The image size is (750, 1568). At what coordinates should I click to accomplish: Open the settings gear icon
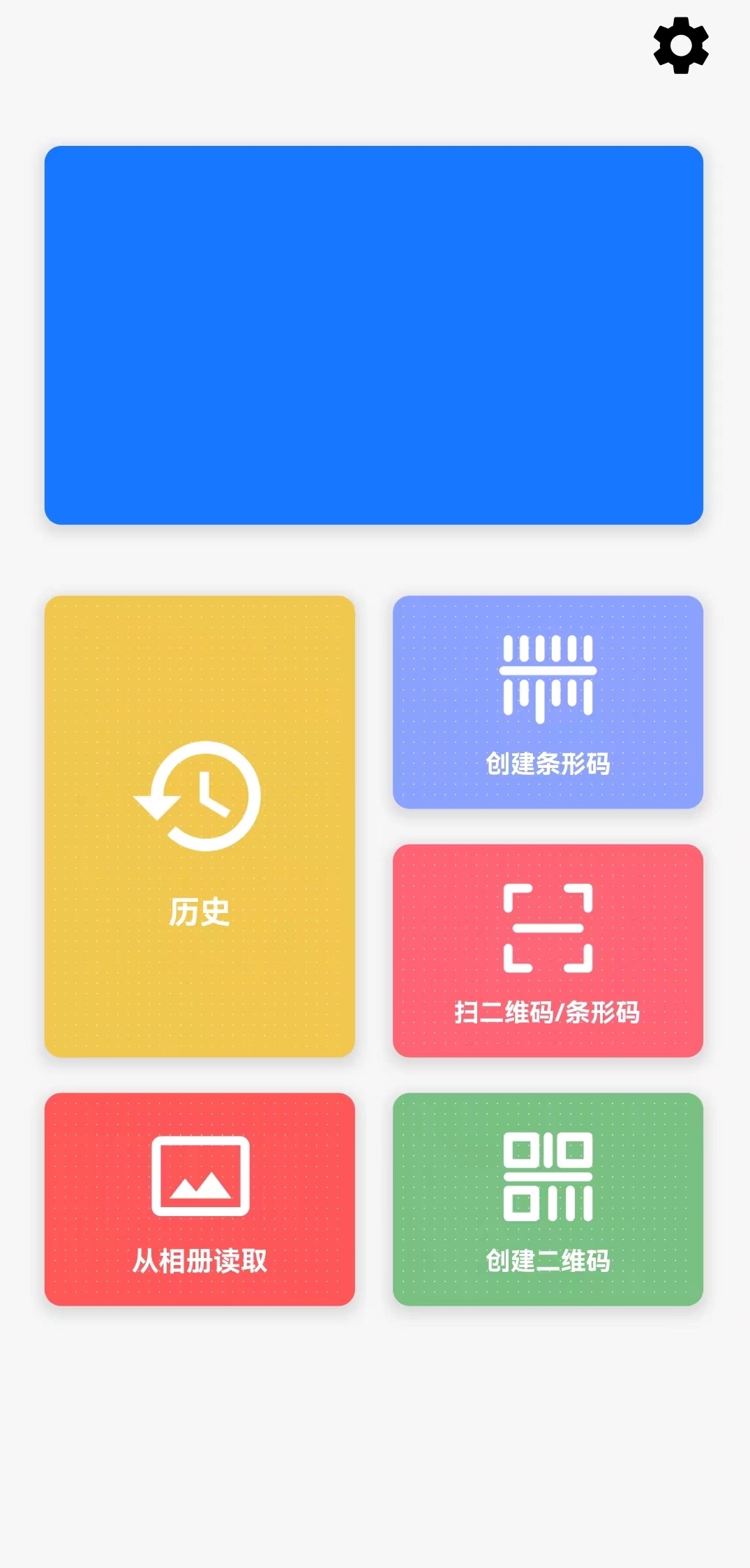(681, 45)
